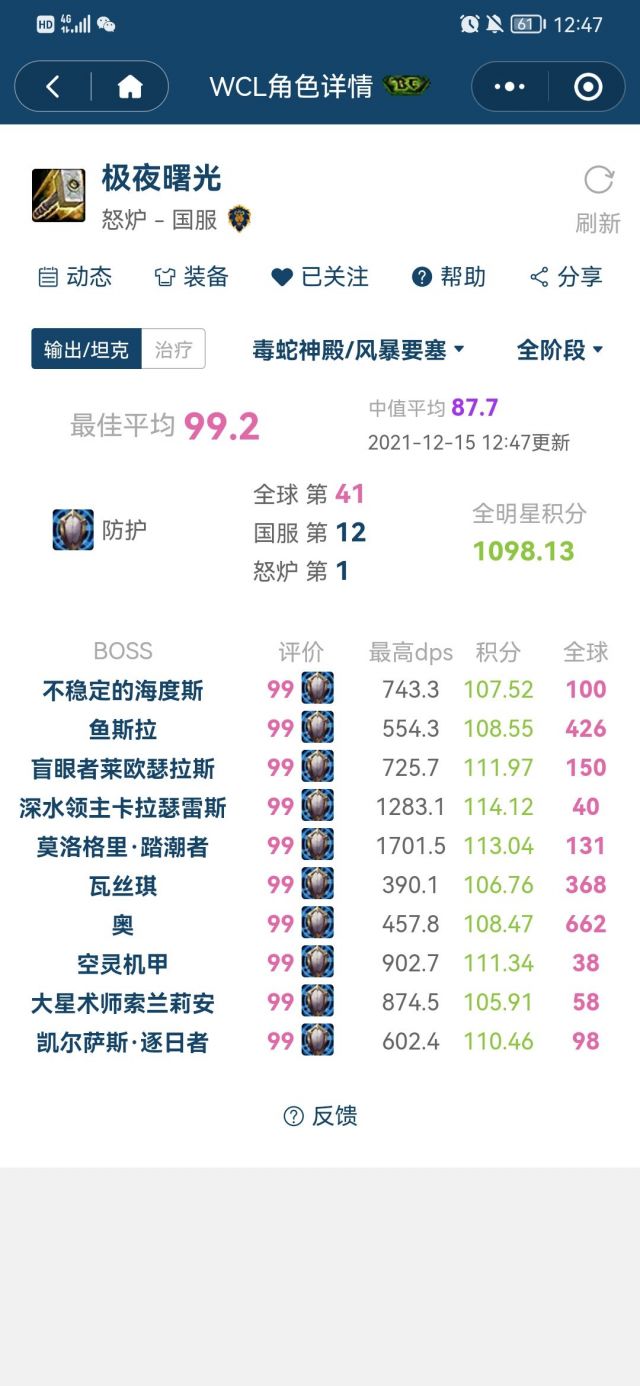640x1386 pixels.
Task: Open boss row 瓦丝琪
Action: 123,885
